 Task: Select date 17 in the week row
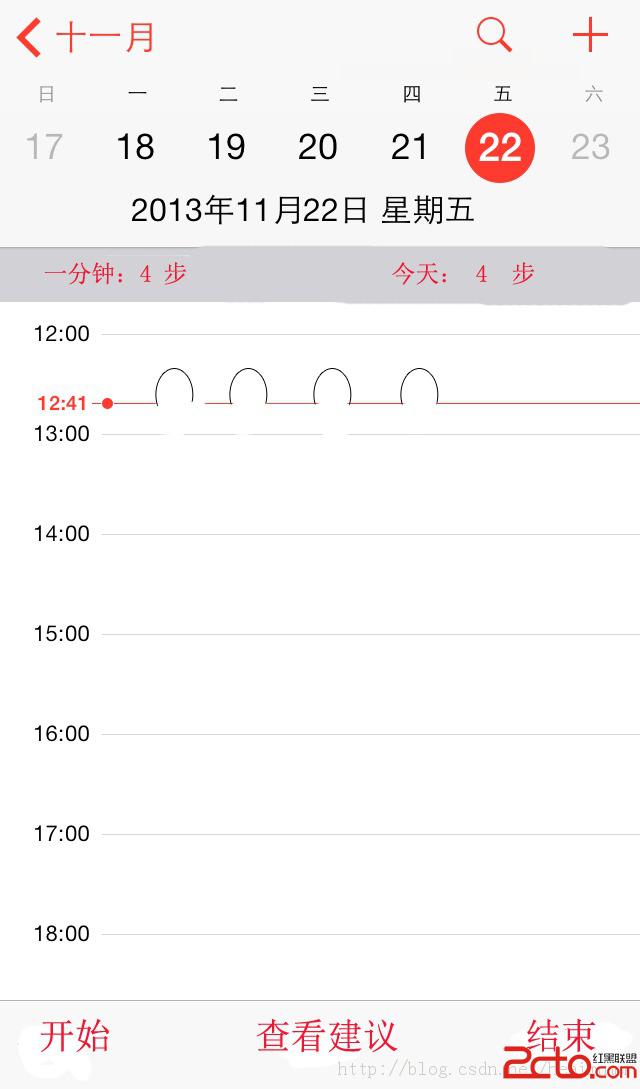(44, 147)
